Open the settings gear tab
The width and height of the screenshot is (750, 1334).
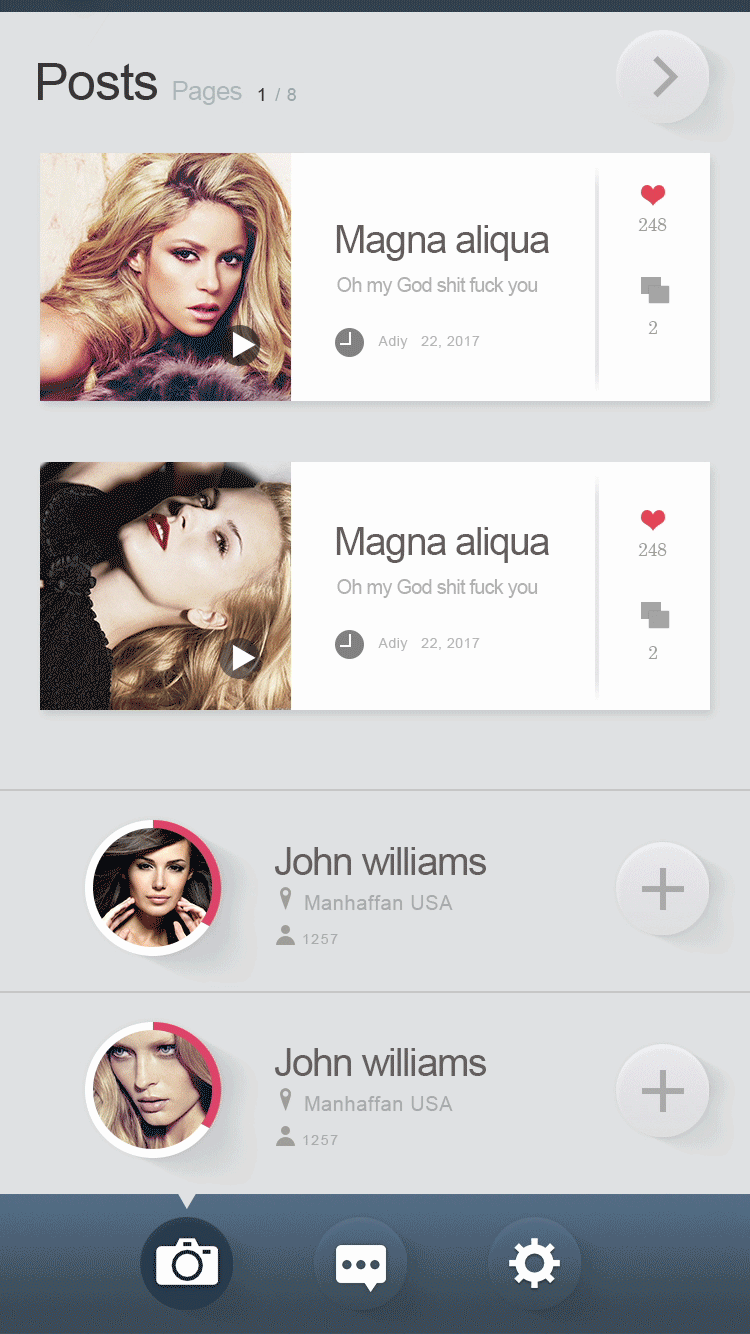[x=535, y=1263]
